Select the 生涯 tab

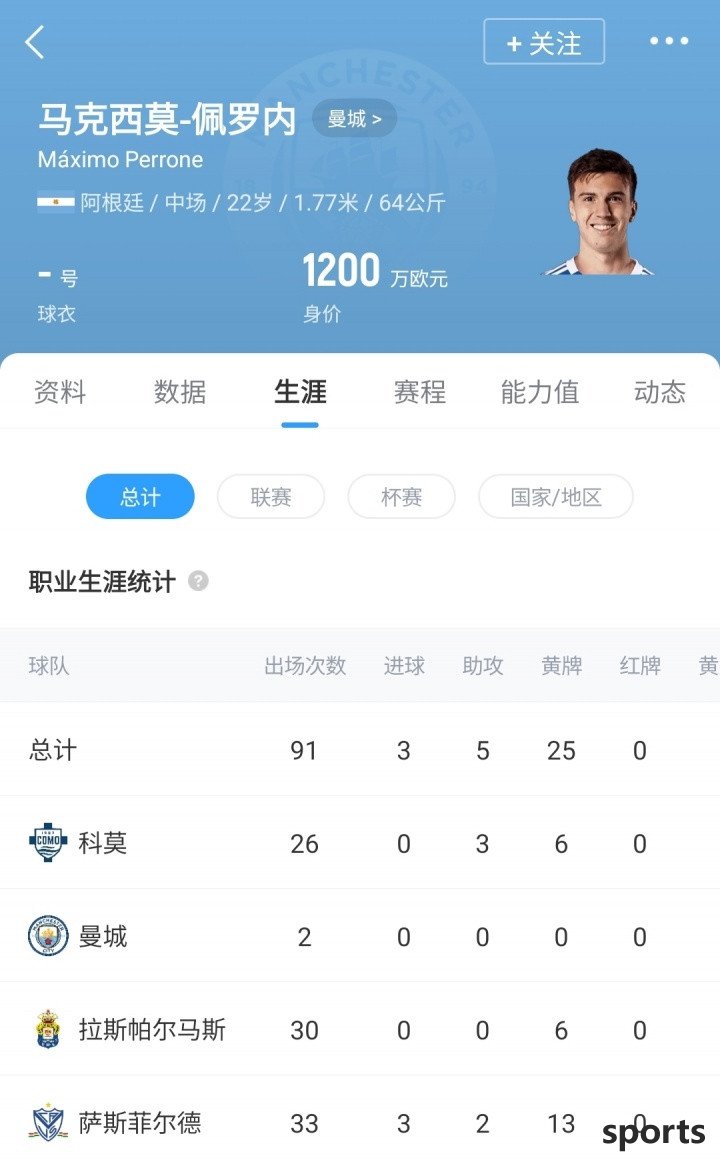[300, 392]
